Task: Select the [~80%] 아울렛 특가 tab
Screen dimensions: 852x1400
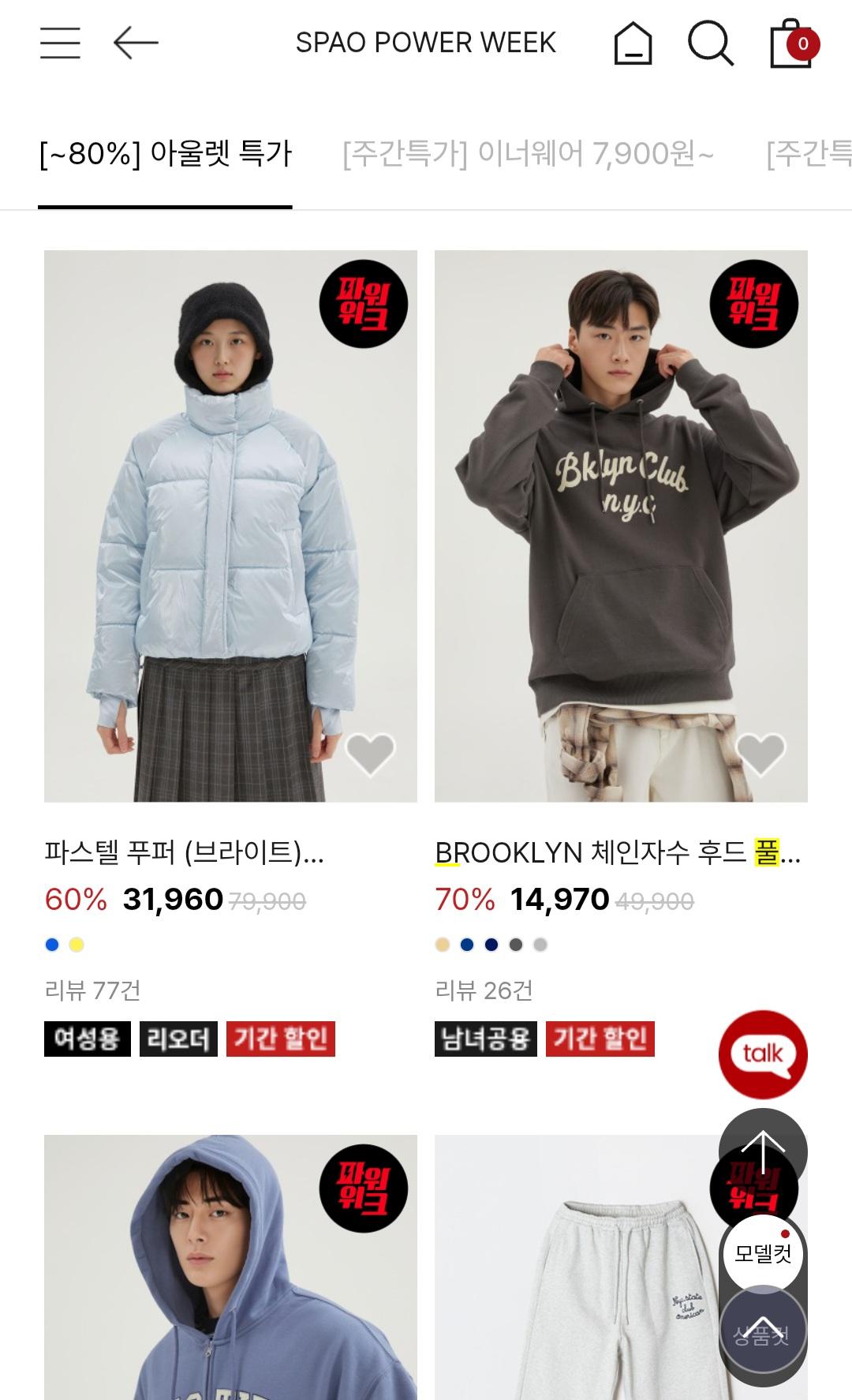Action: tap(165, 153)
